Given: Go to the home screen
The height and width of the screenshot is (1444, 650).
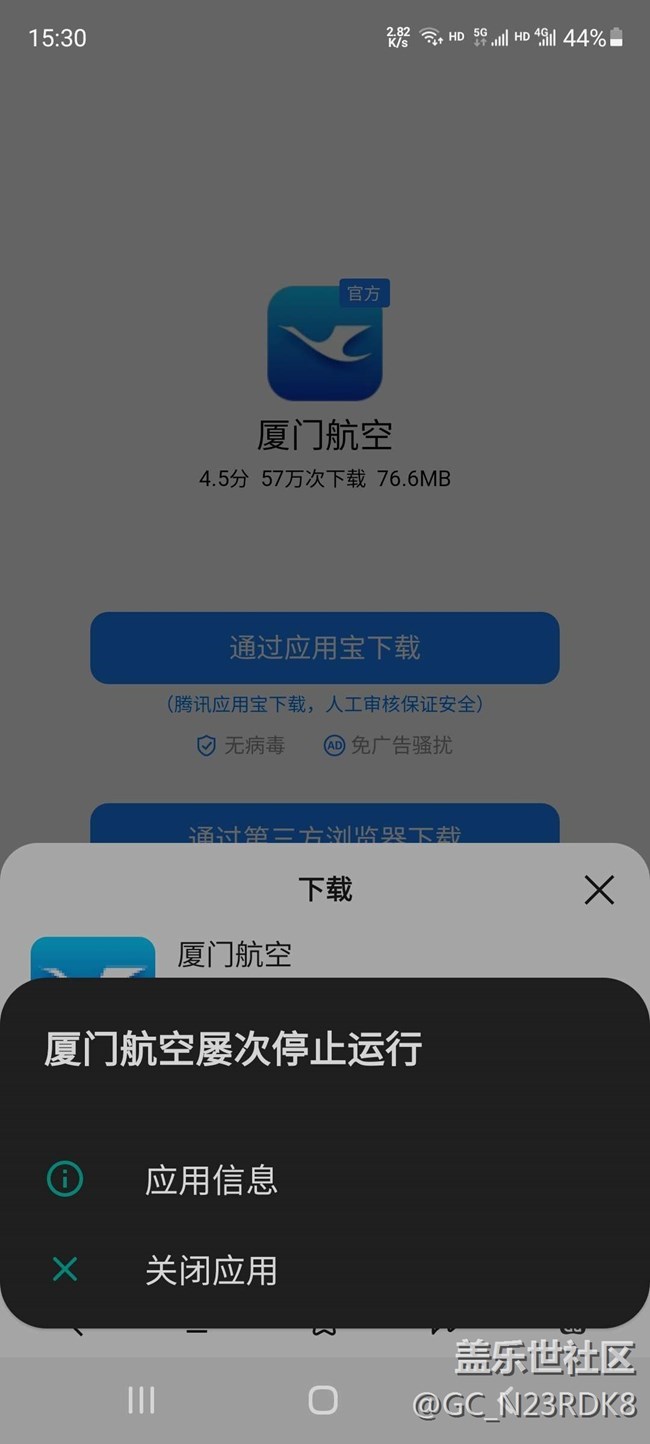Looking at the screenshot, I should pos(323,1399).
